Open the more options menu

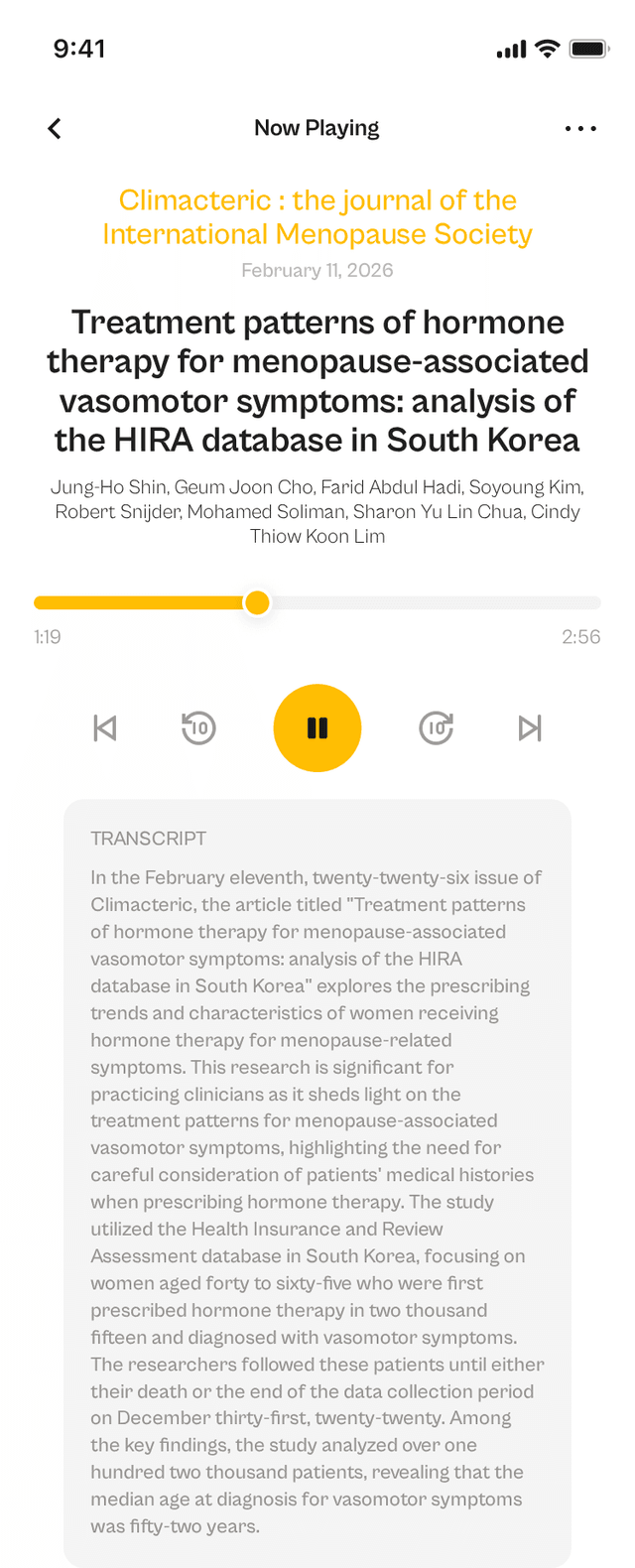(580, 128)
